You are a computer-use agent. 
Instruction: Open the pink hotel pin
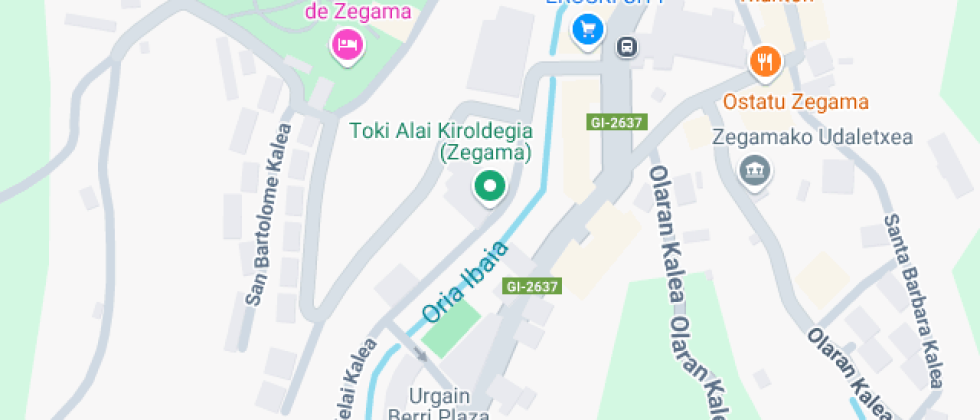point(346,44)
